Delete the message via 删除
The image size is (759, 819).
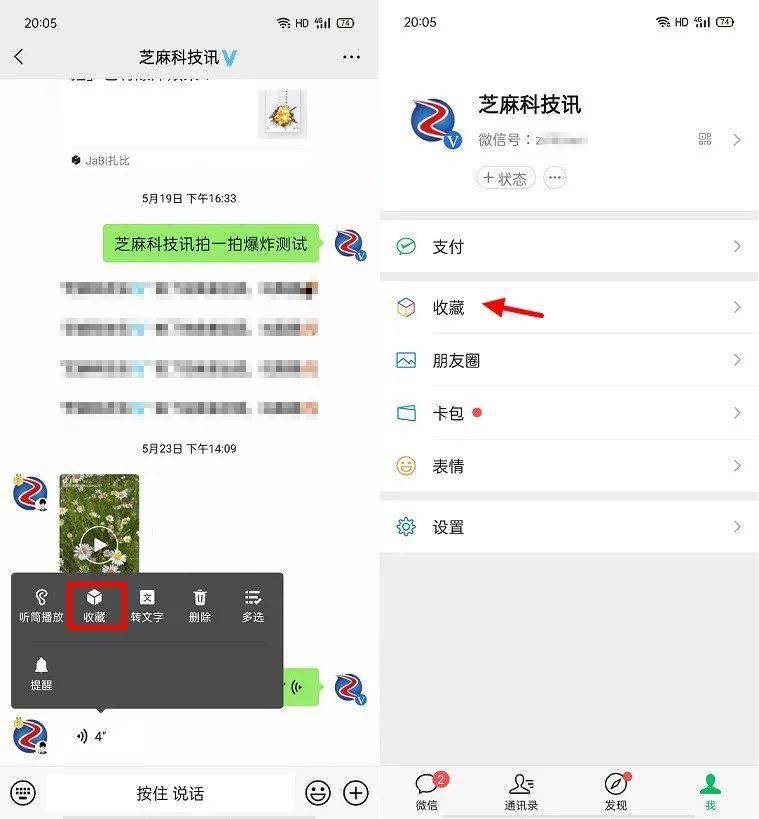click(200, 606)
